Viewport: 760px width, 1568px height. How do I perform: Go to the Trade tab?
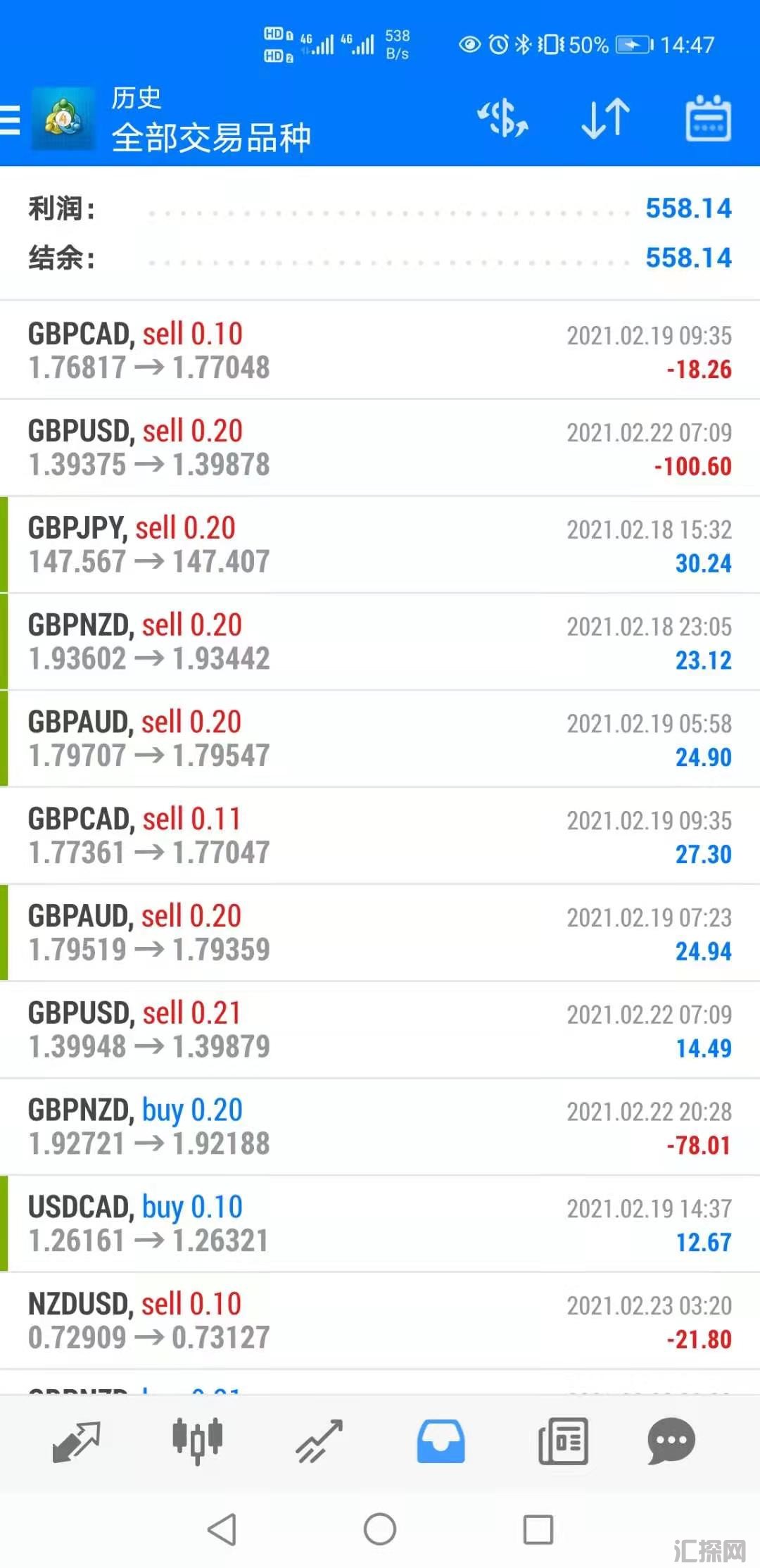tap(319, 1441)
